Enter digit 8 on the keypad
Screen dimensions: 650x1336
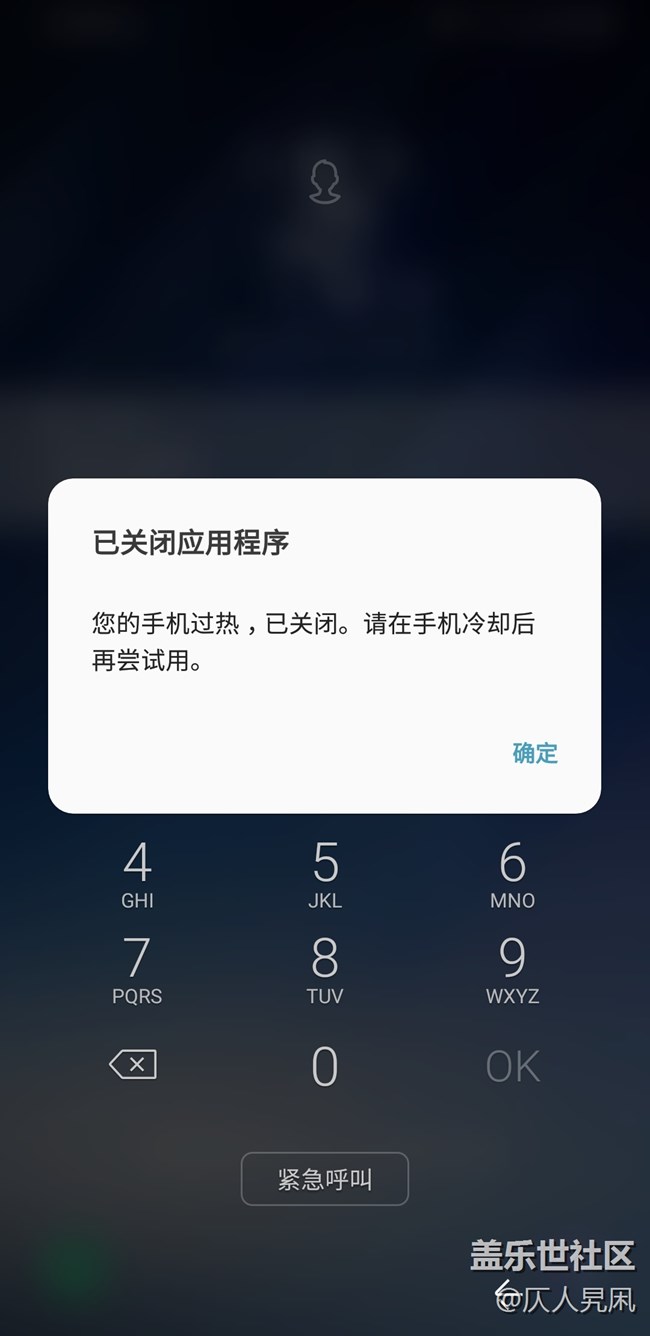325,970
